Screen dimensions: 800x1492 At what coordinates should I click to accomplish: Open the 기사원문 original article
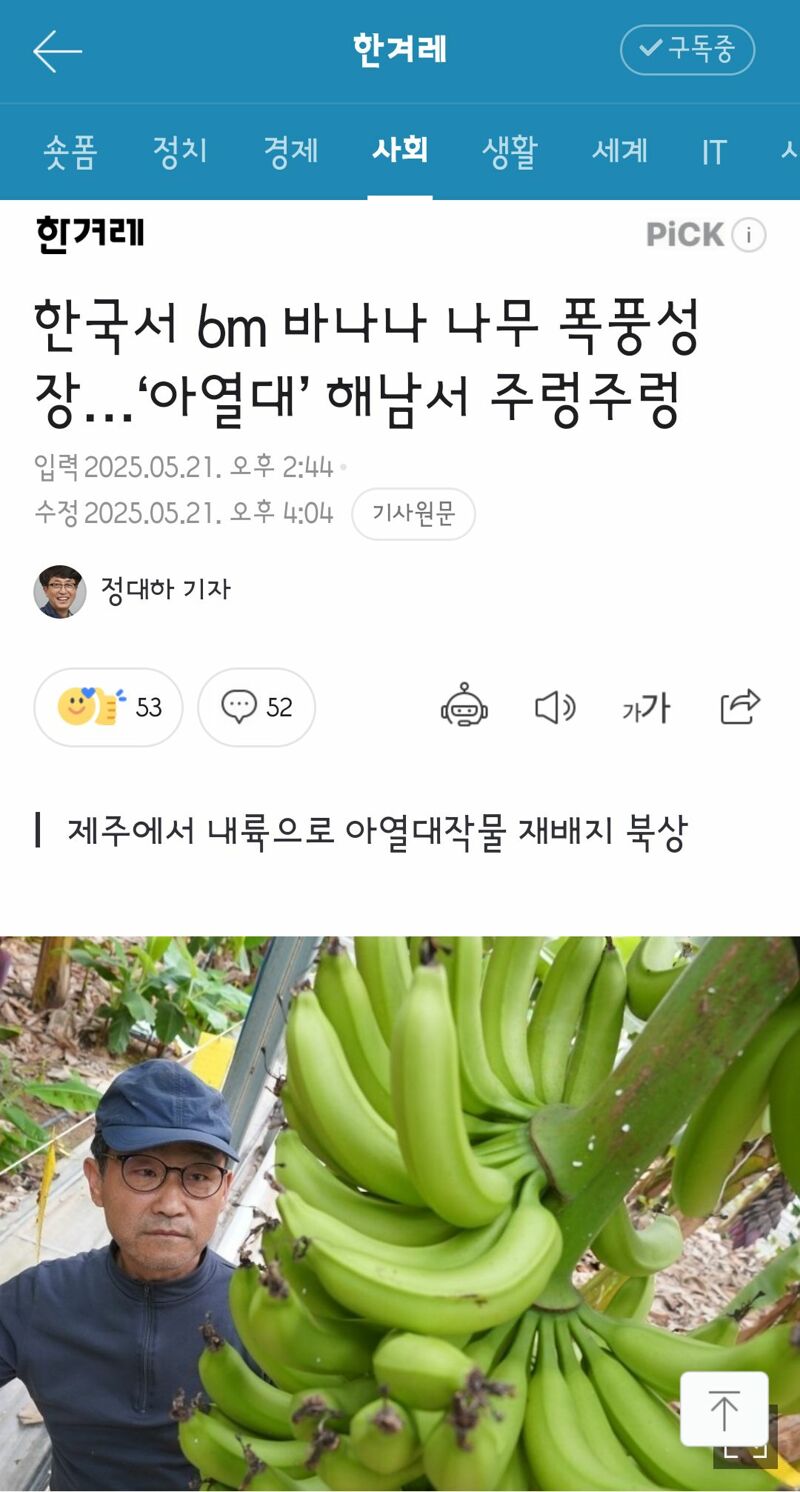click(413, 514)
